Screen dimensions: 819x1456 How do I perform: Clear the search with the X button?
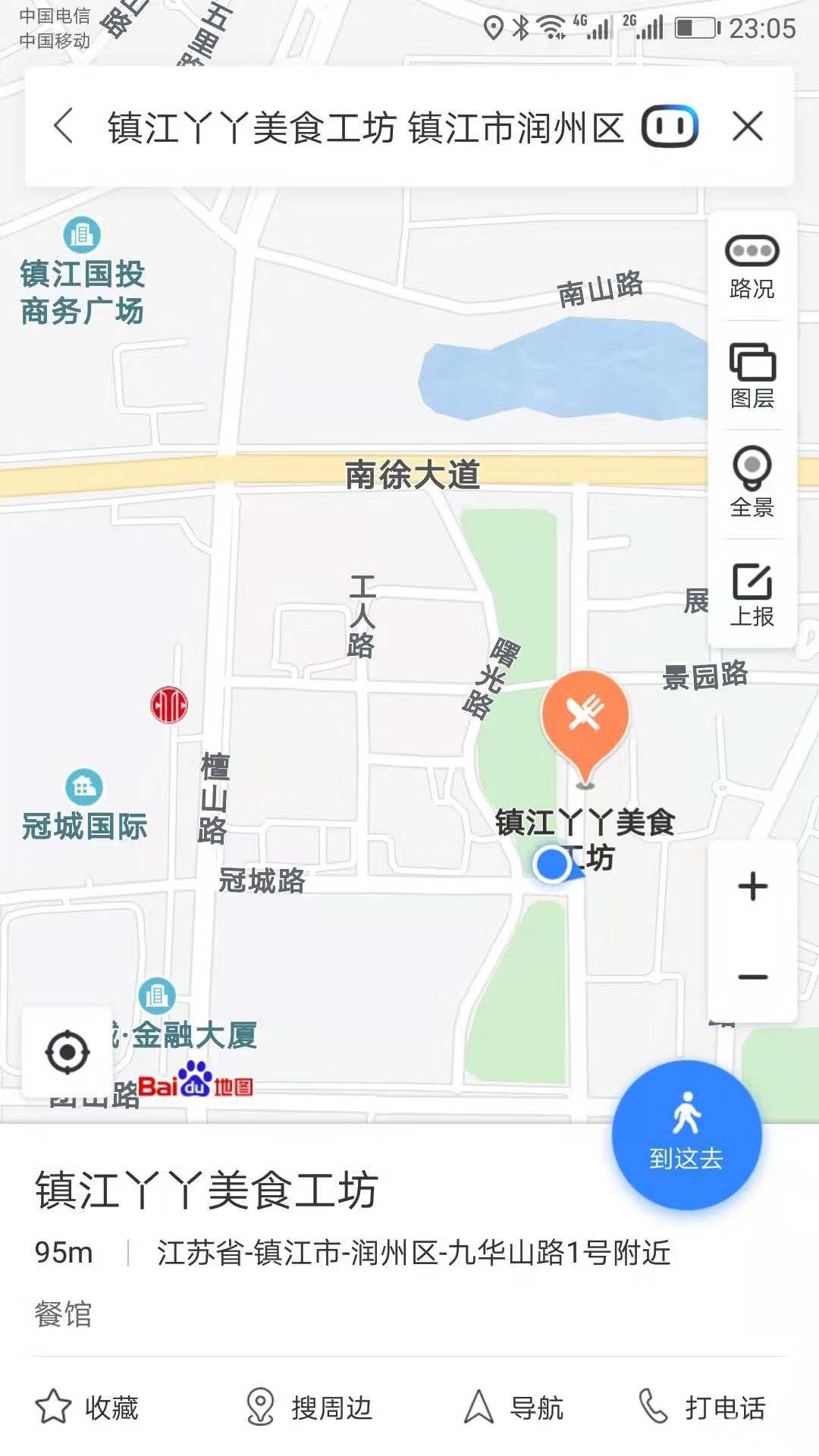point(748,126)
